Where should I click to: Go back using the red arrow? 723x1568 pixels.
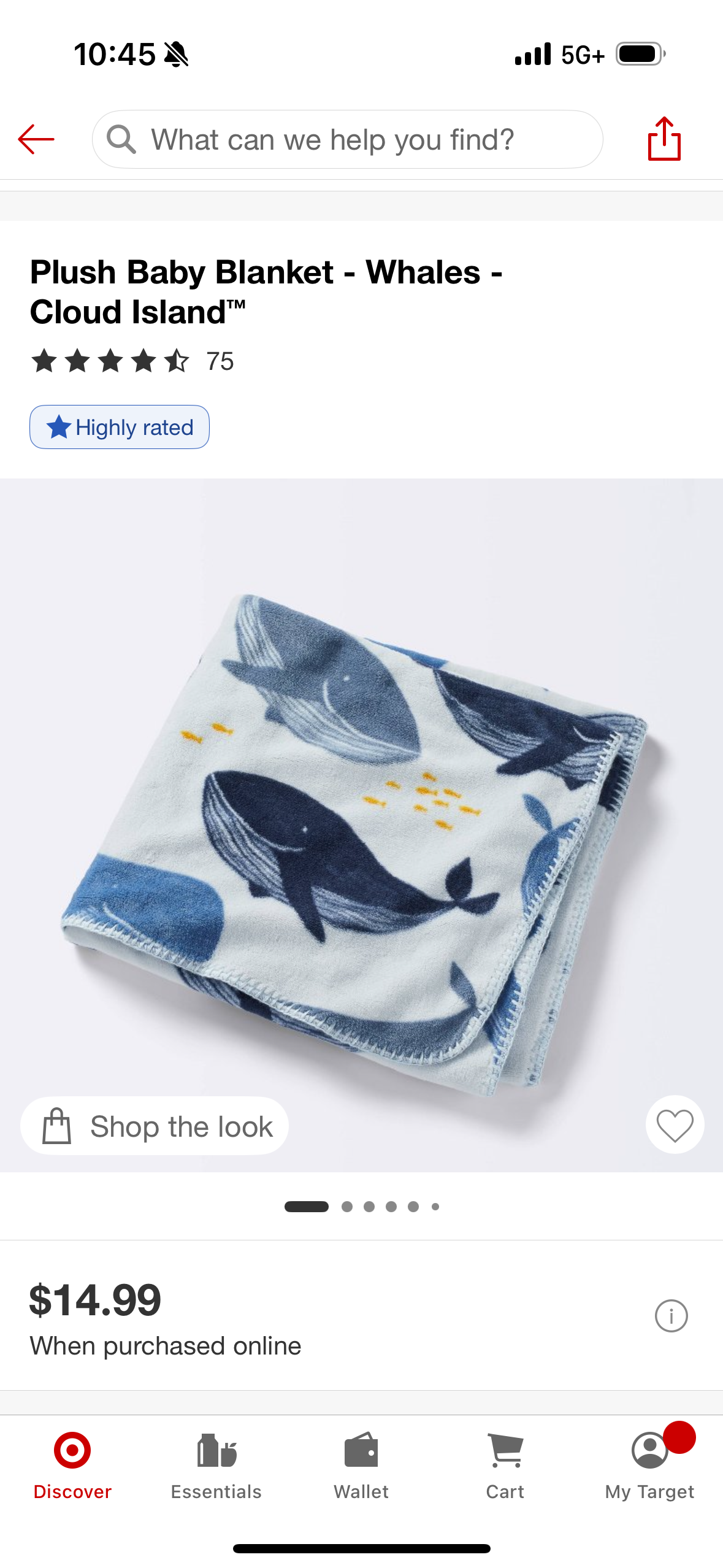(36, 139)
